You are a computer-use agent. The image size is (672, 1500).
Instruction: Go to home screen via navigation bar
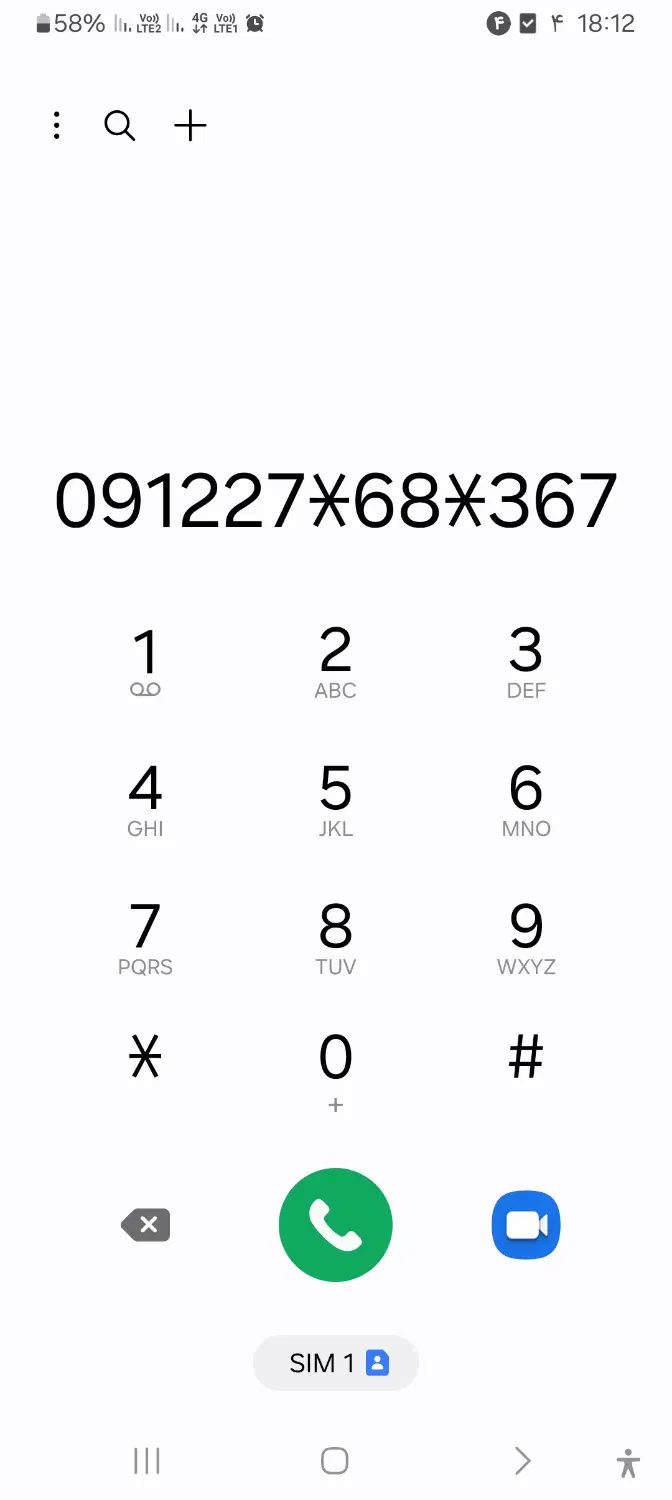coord(335,1461)
